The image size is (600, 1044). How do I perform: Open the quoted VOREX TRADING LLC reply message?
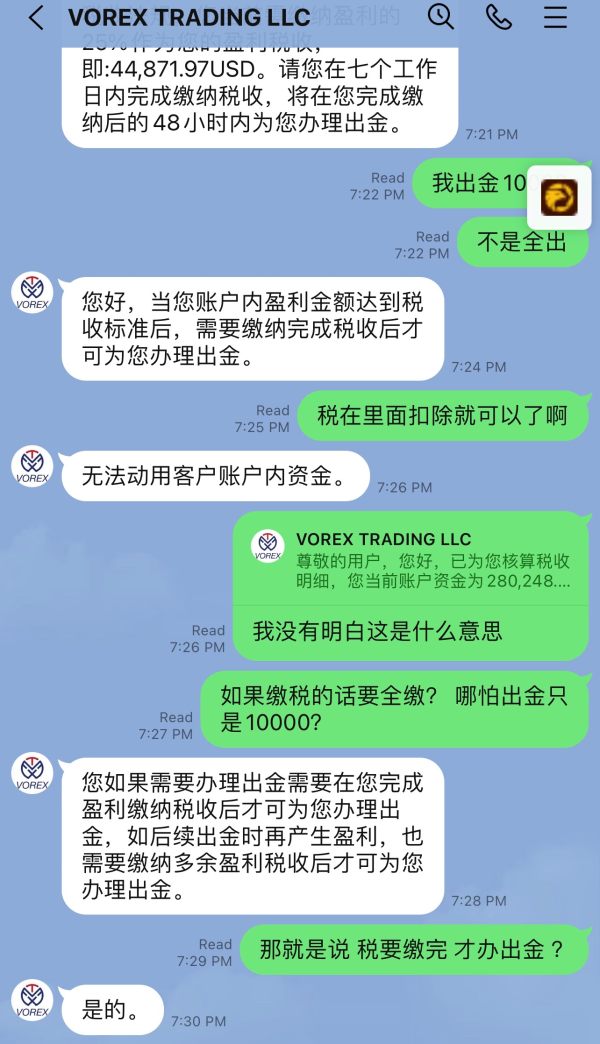tap(410, 559)
